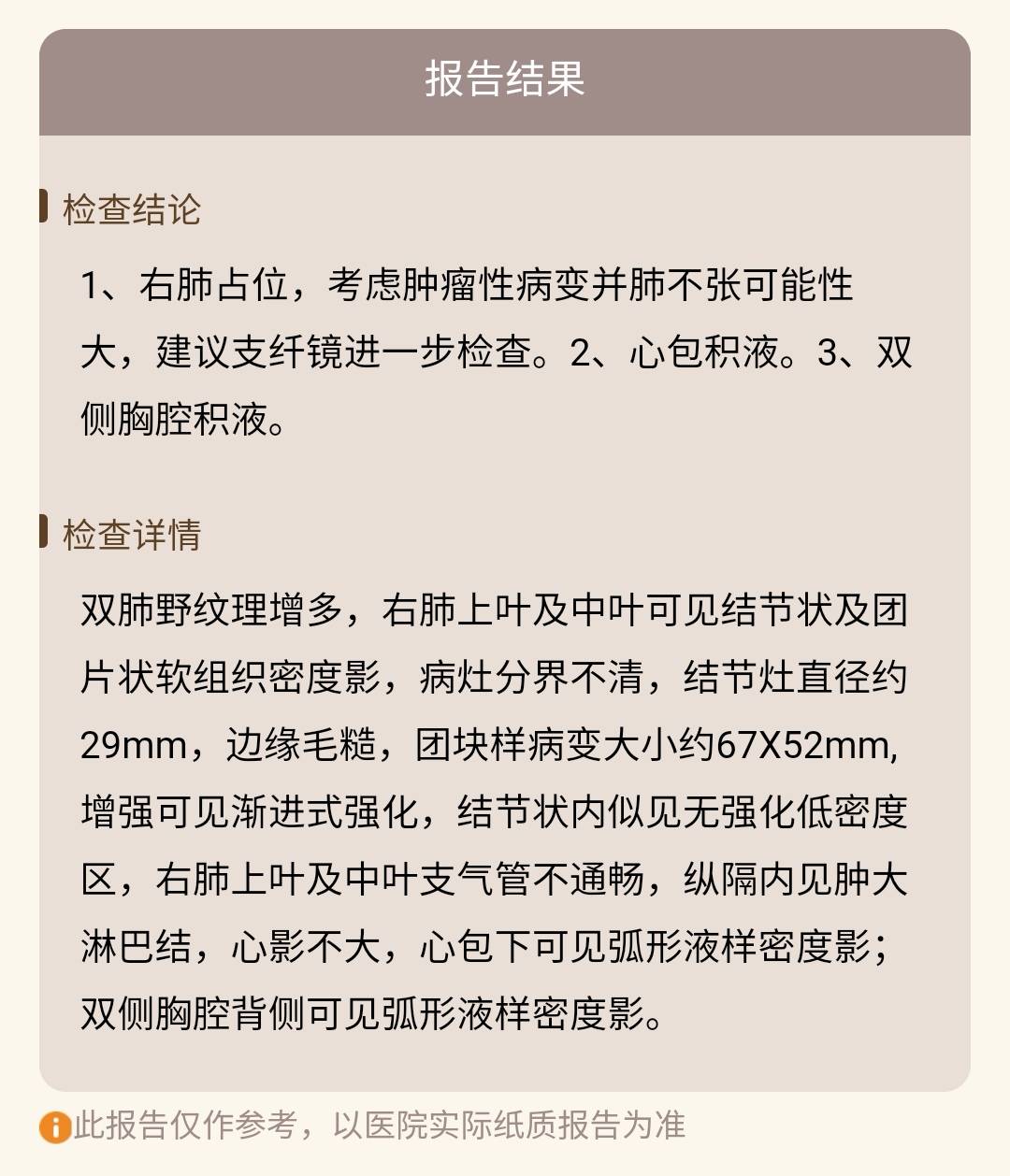
Task: Tap the disclaimer footer strip
Action: point(374,1126)
